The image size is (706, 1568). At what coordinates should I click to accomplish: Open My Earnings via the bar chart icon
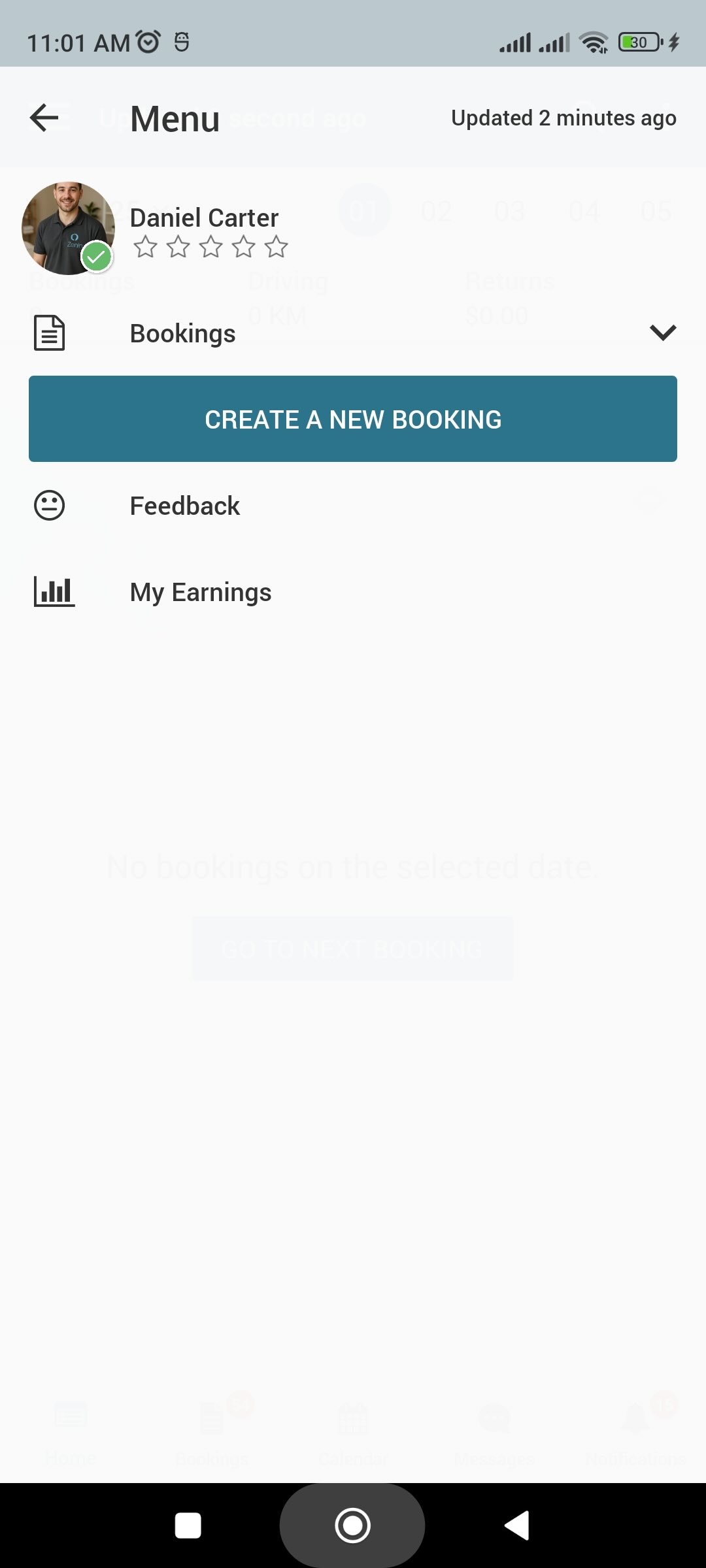tap(54, 592)
